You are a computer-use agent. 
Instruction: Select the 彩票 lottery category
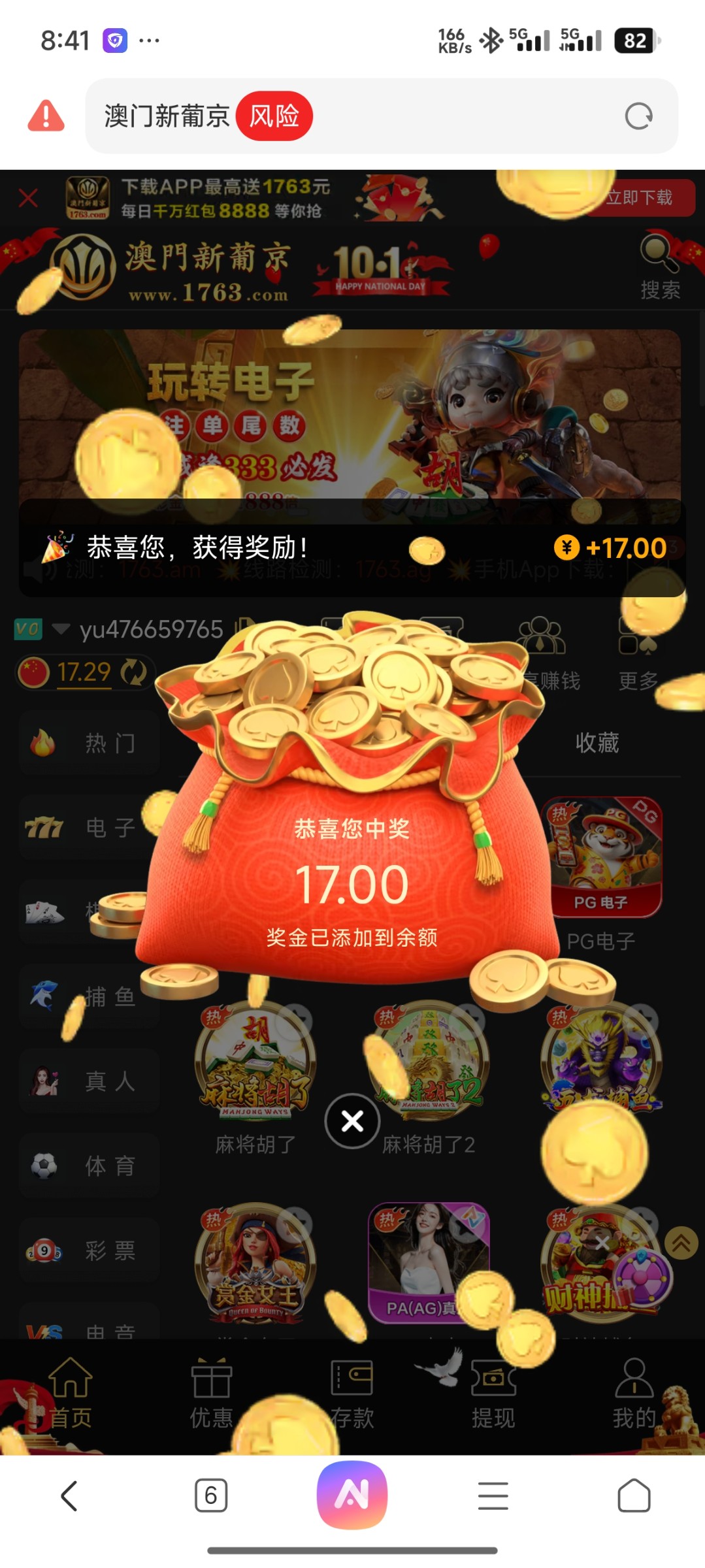tap(90, 1250)
